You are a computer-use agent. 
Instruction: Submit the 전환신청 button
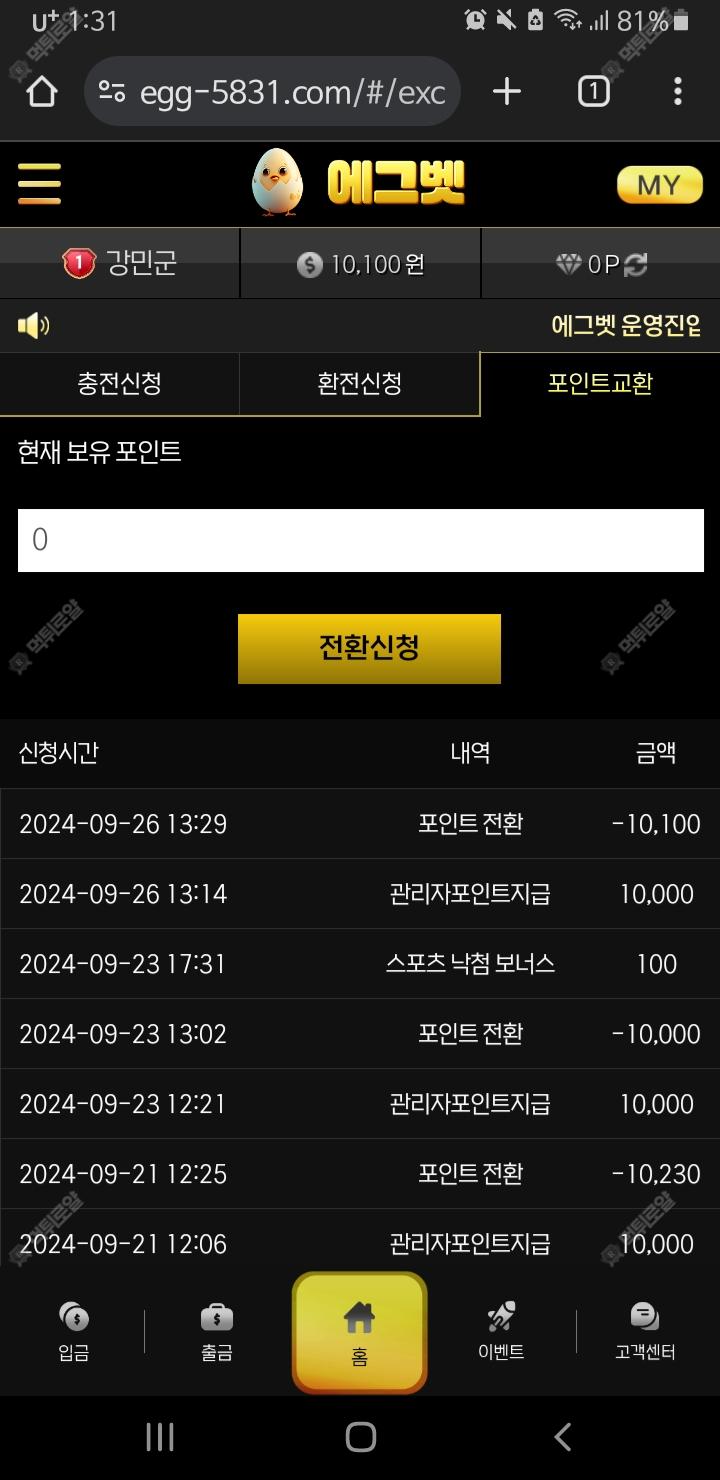(369, 648)
